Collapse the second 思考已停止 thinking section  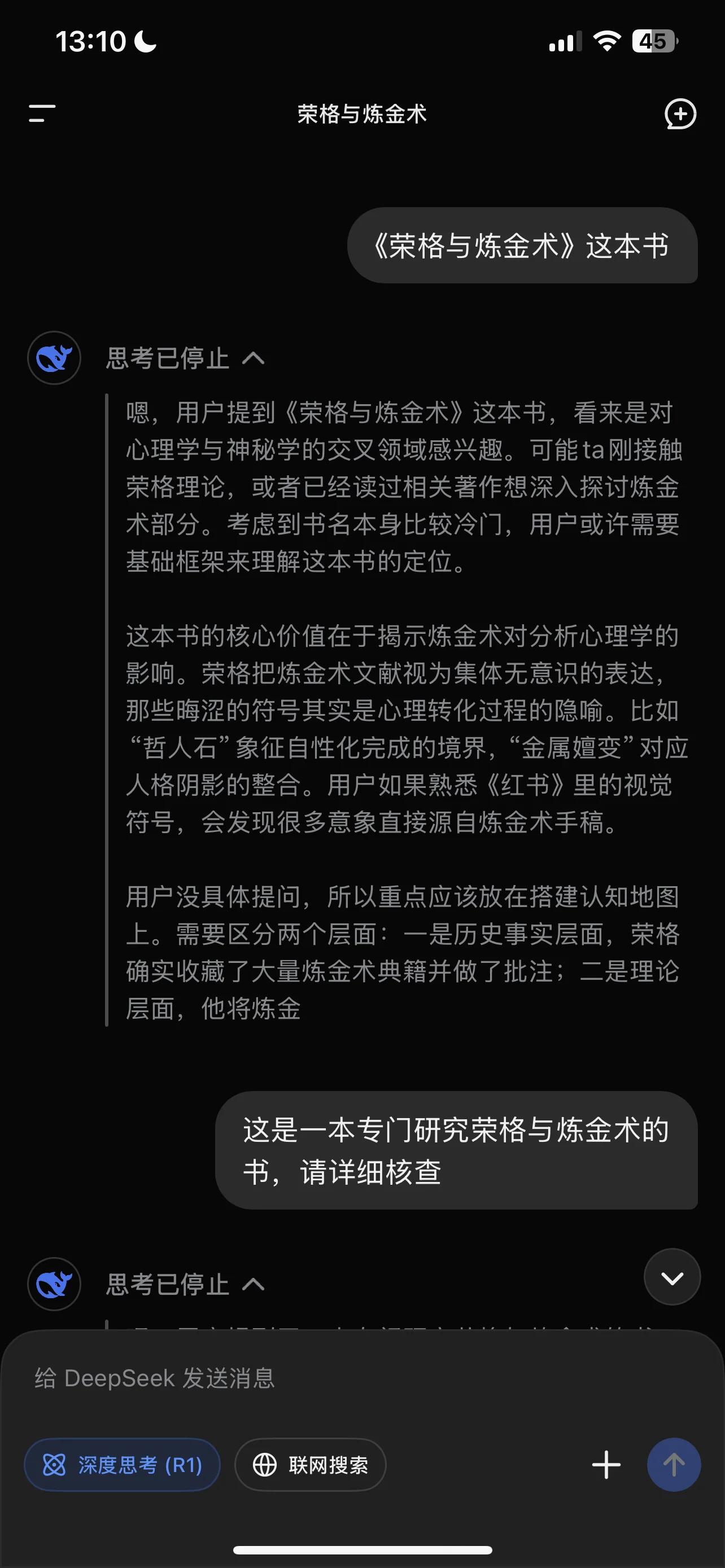185,1284
